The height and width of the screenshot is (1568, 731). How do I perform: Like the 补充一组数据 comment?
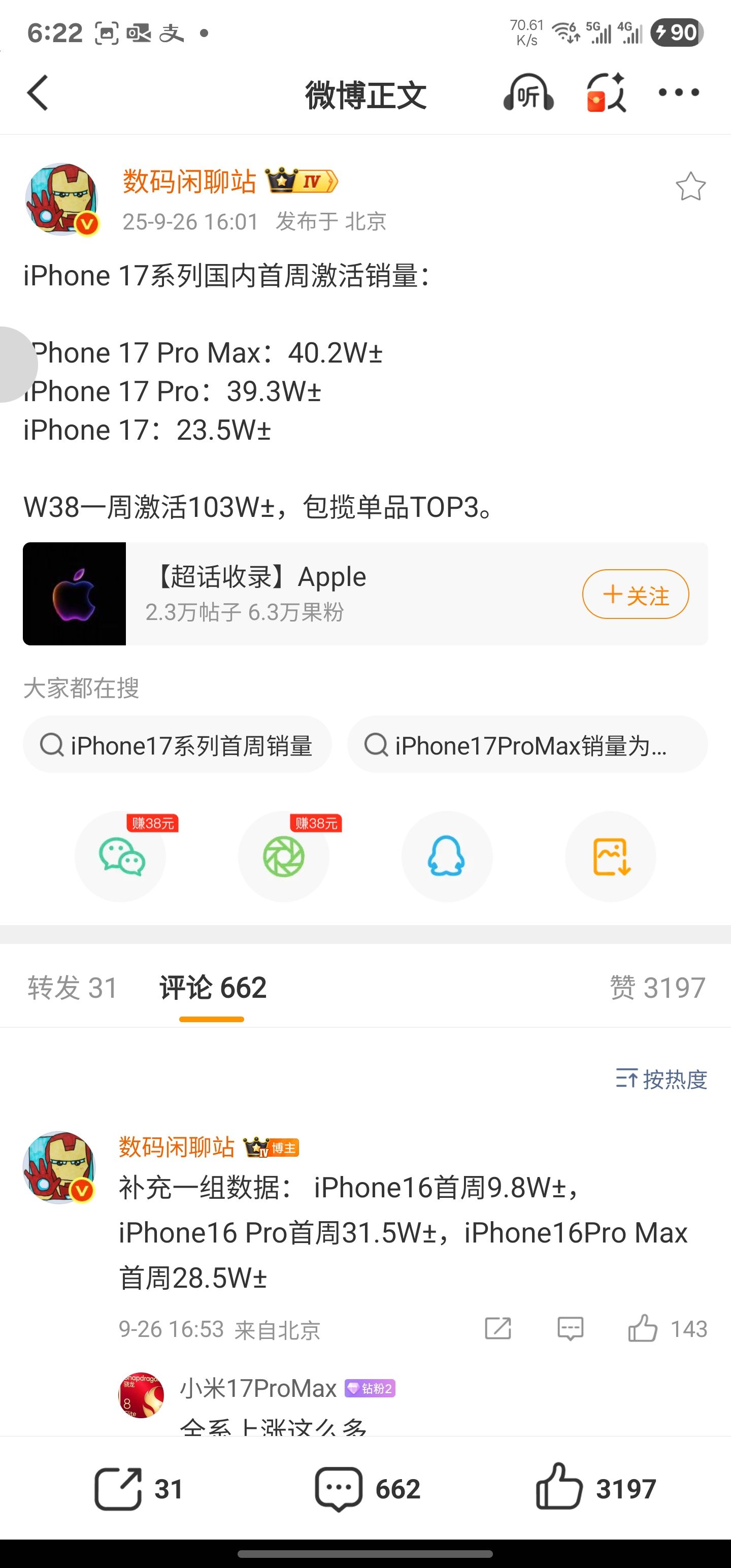point(643,1328)
